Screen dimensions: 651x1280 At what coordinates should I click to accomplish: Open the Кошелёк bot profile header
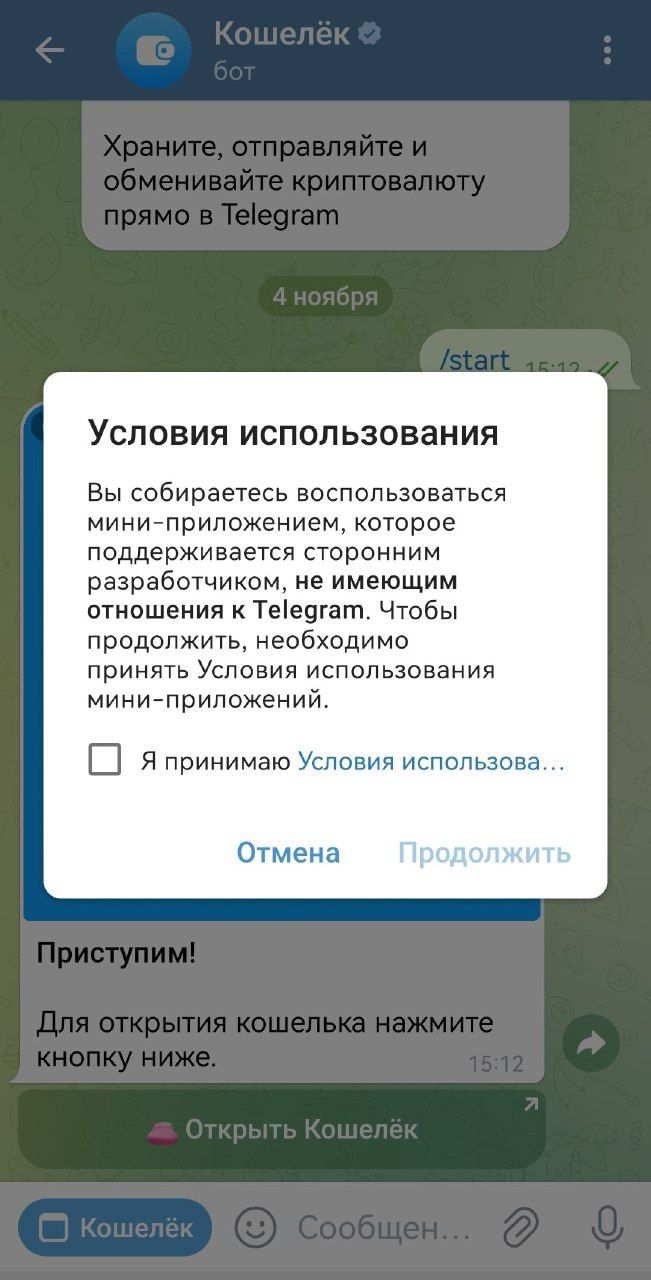(297, 50)
